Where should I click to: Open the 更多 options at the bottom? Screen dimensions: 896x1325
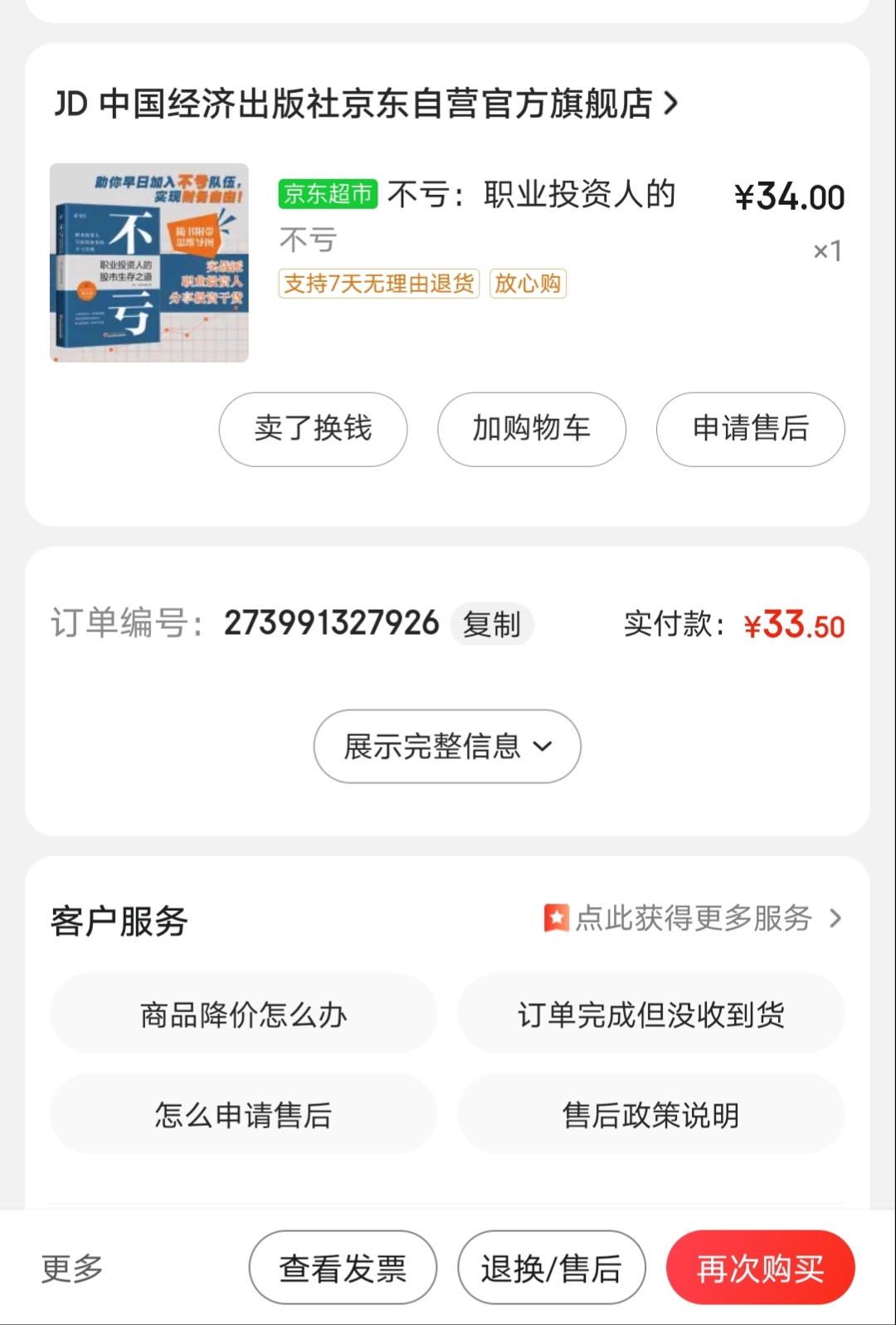tap(72, 1268)
